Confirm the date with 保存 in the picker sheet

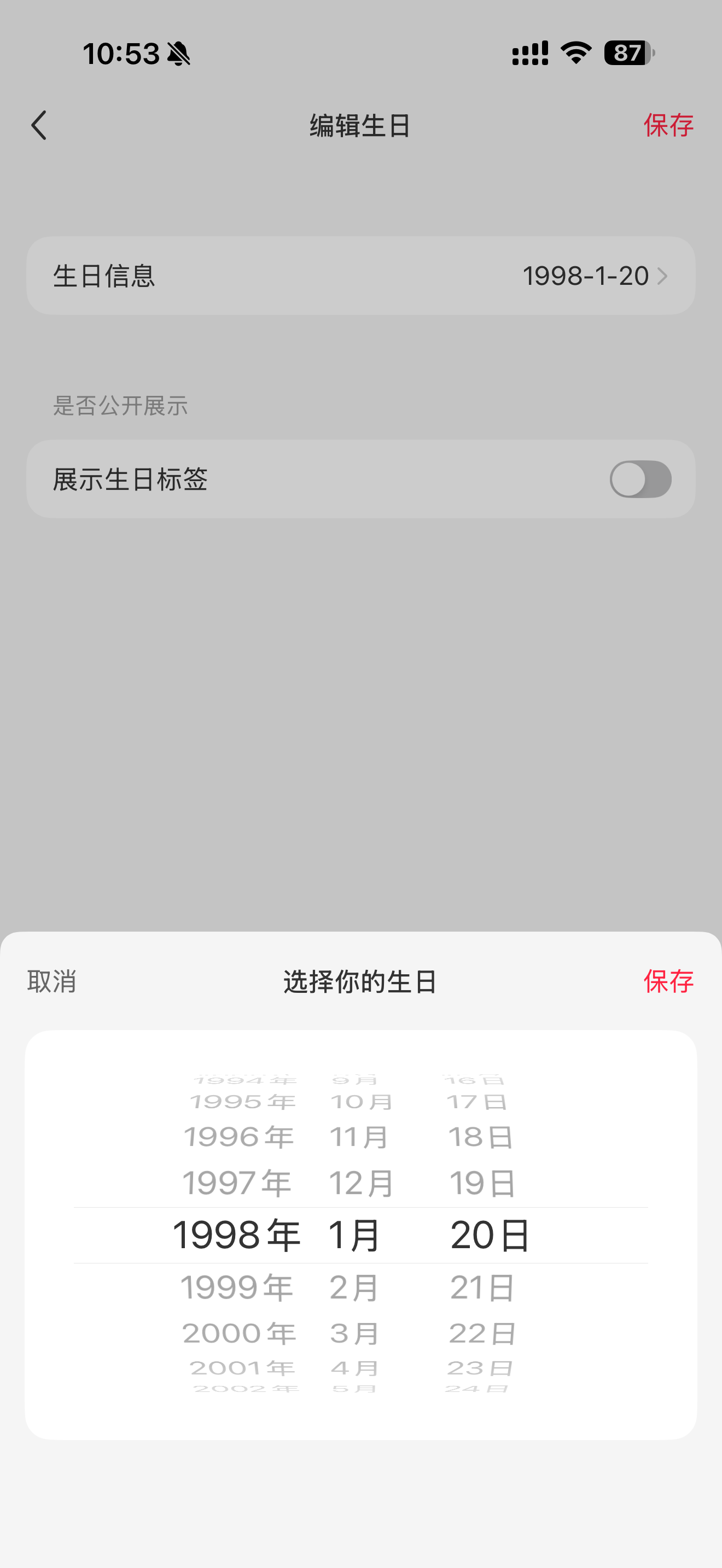coord(668,981)
